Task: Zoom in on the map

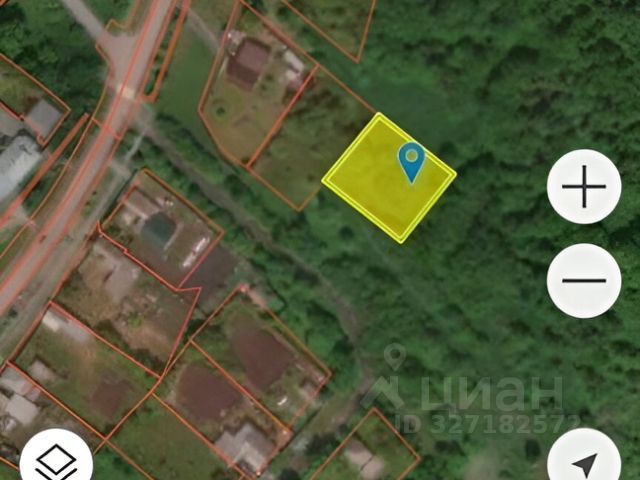Action: coord(584,187)
